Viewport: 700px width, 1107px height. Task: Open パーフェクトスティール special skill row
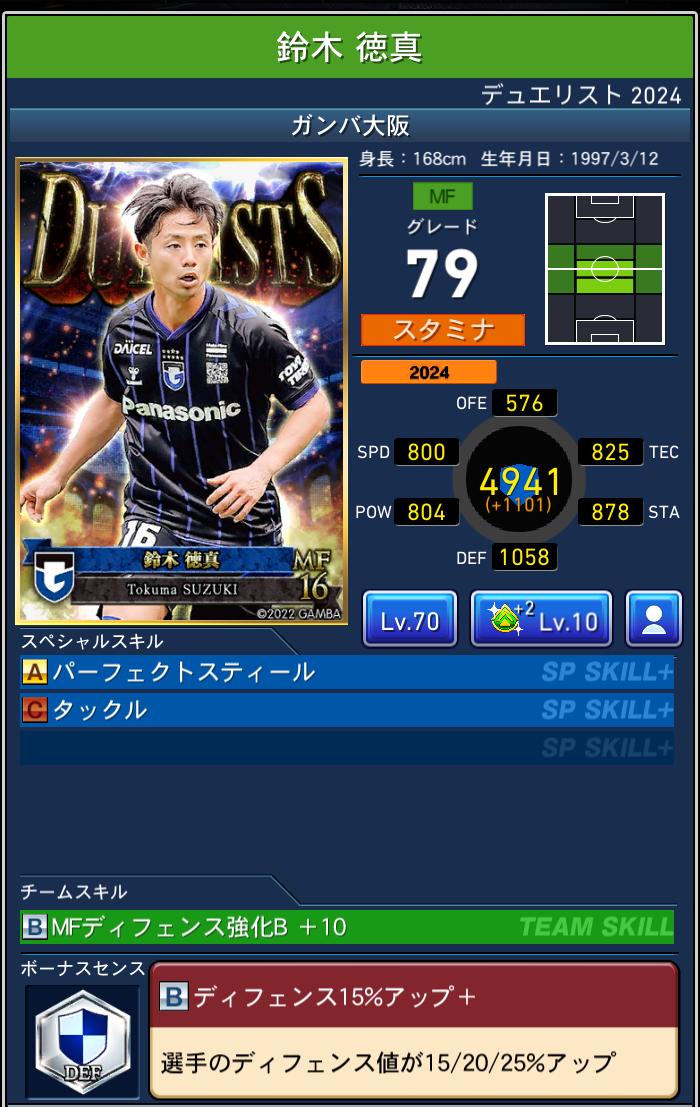346,672
